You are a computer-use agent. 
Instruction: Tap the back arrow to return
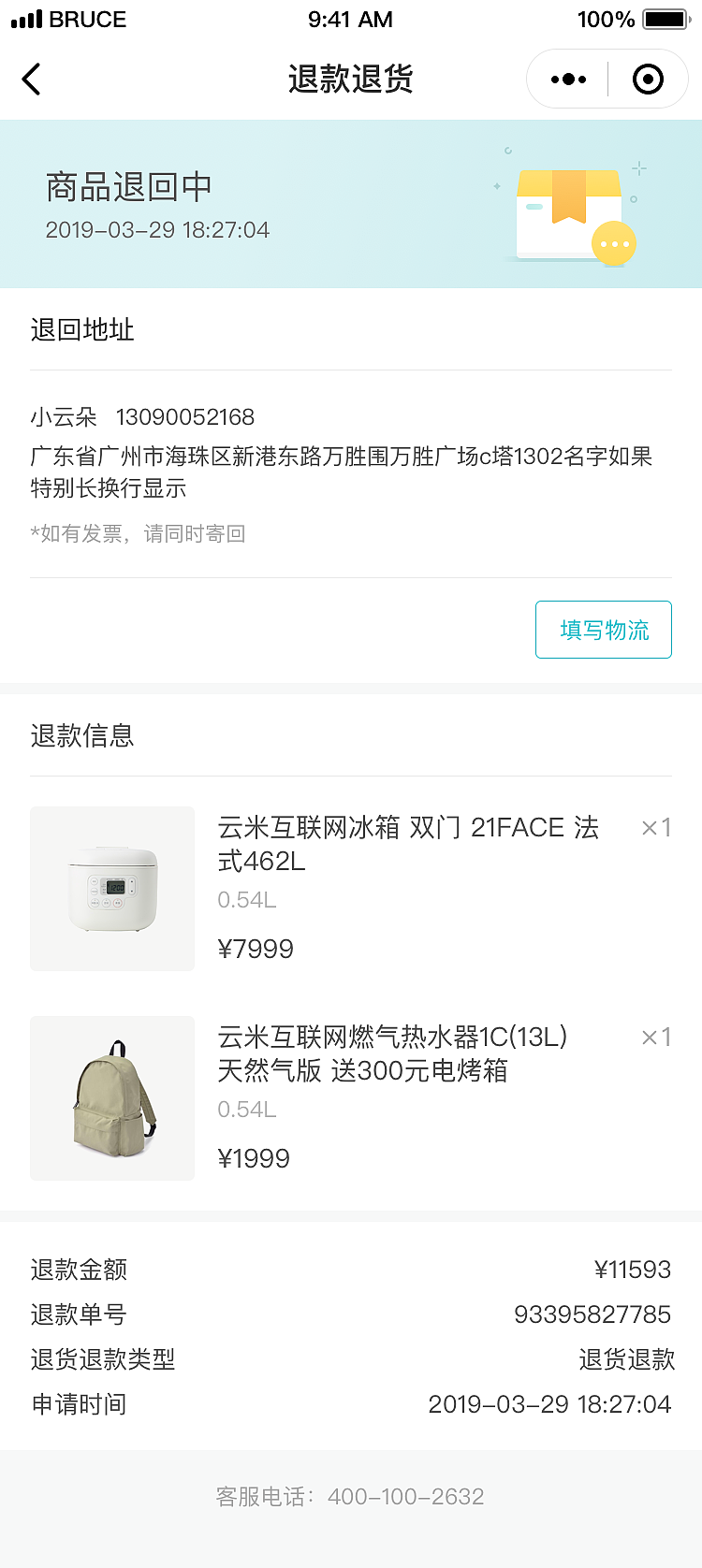[x=31, y=79]
